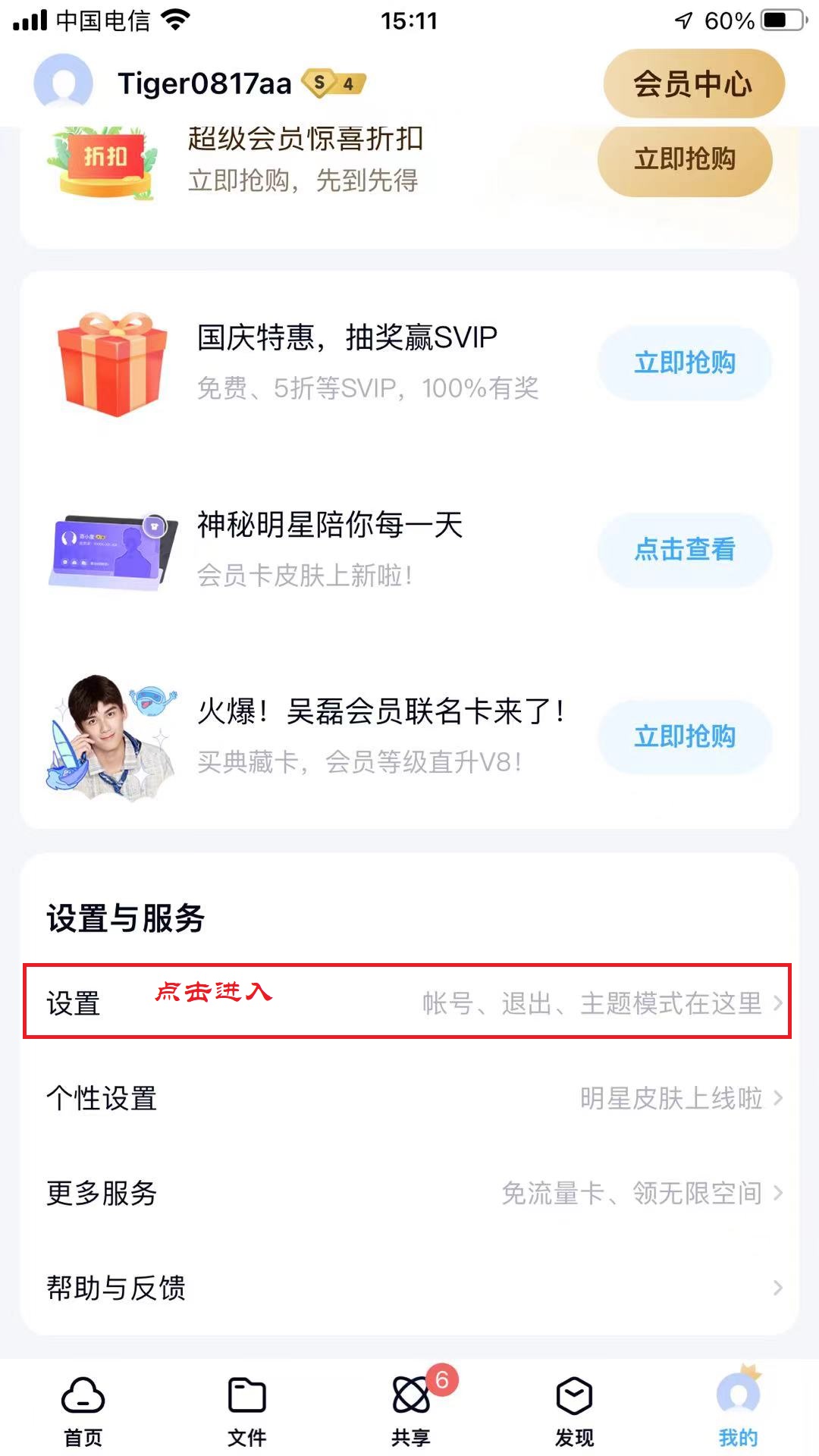This screenshot has width=819, height=1456.
Task: Switch to the 首页 home tab
Action: pos(83,1410)
